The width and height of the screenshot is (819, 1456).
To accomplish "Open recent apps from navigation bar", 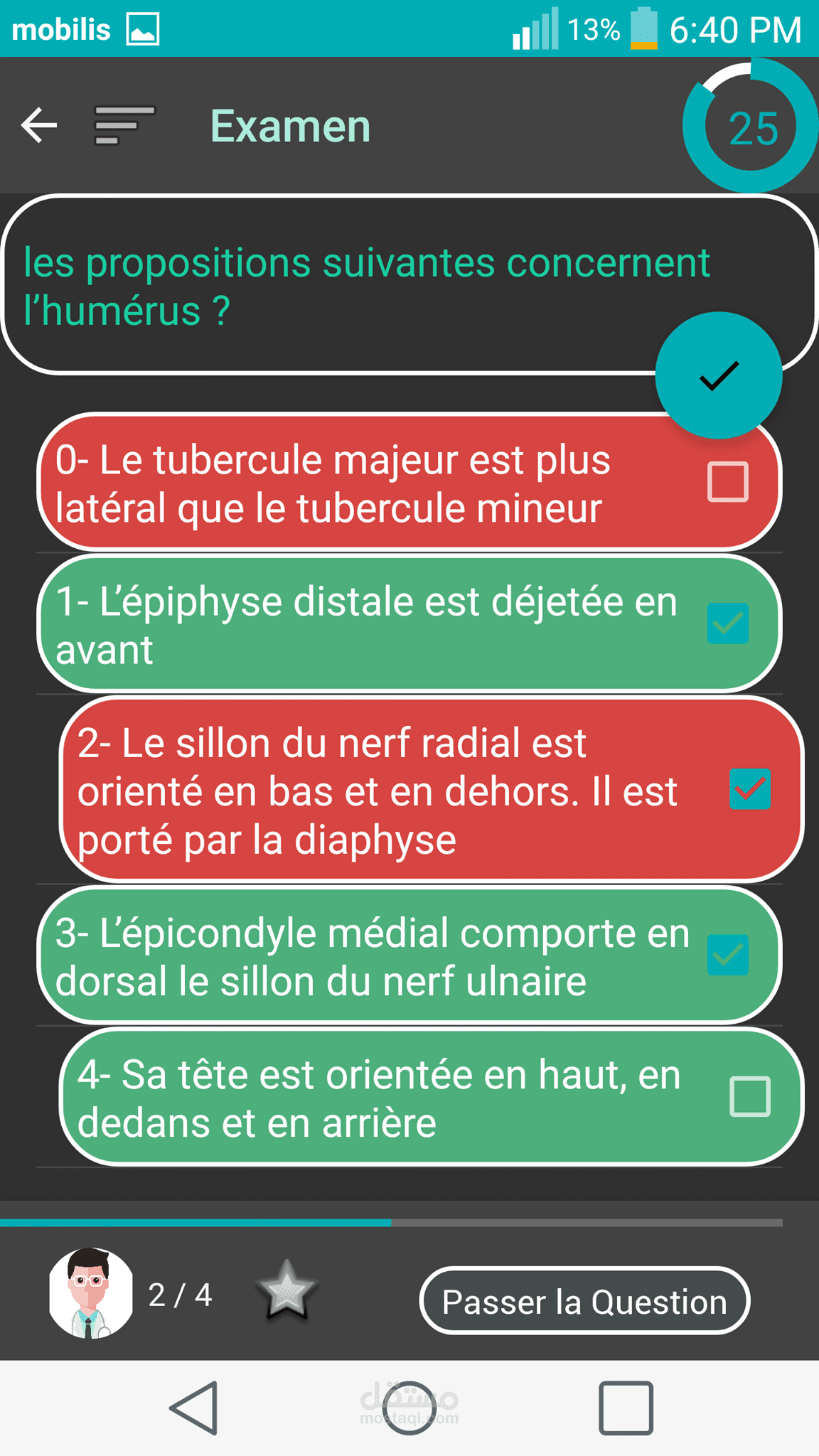I will (626, 1408).
